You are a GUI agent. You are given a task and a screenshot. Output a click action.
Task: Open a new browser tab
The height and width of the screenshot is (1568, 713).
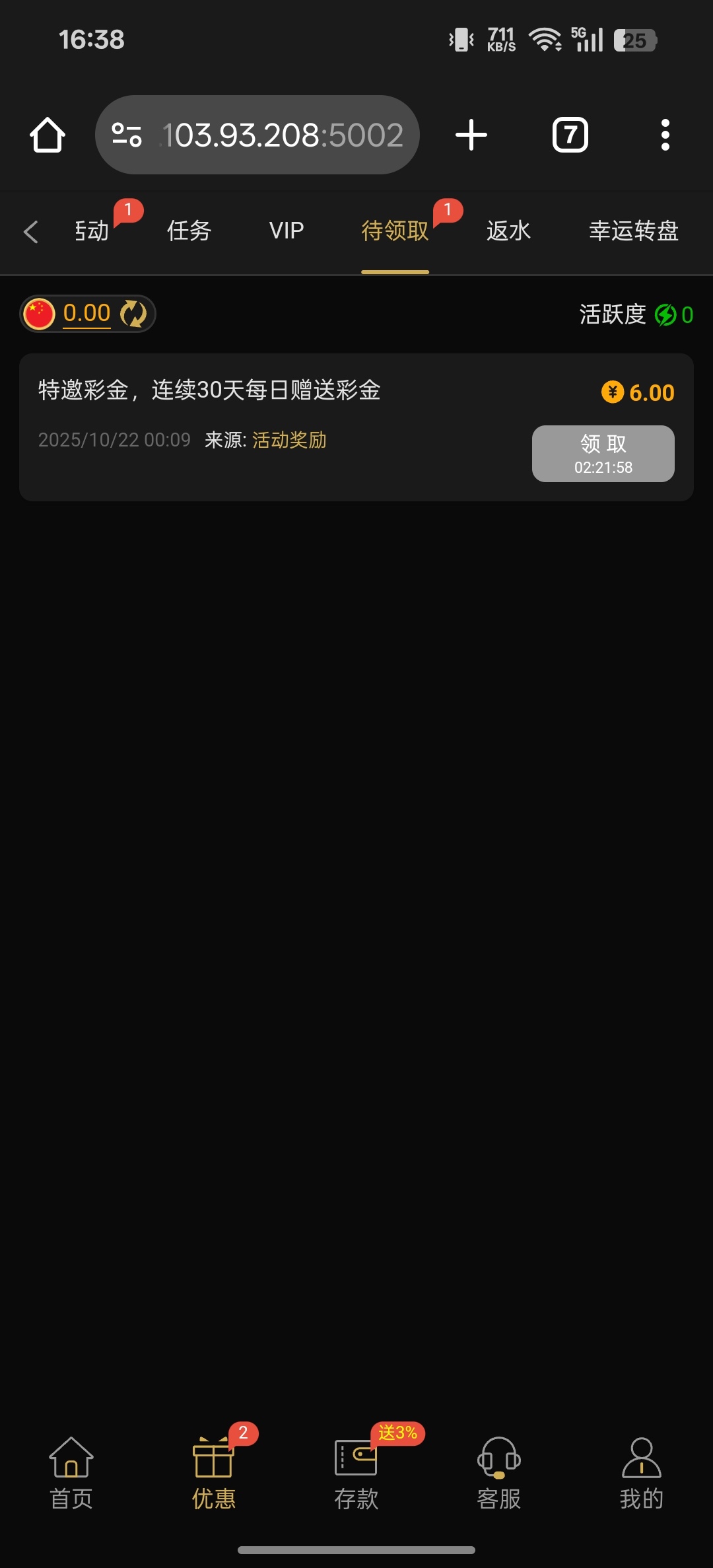[x=471, y=135]
